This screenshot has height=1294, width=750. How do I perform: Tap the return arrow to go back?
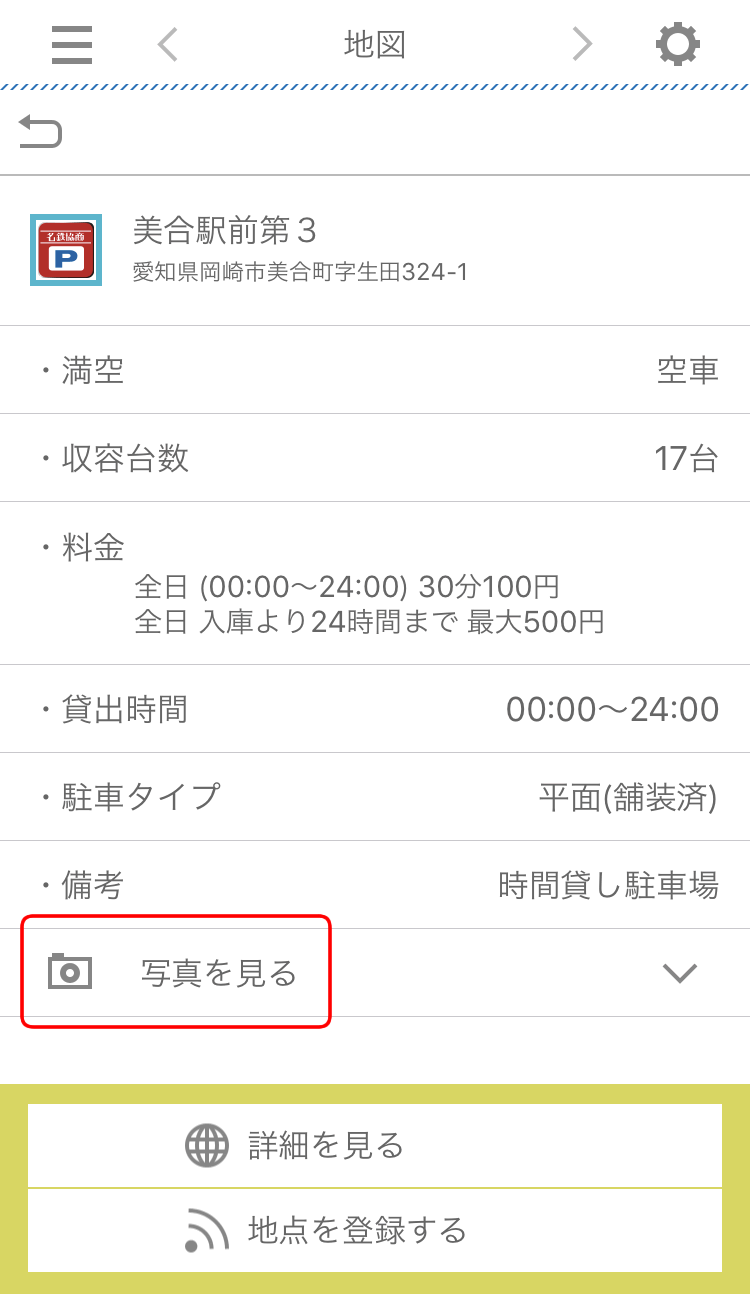tap(40, 131)
